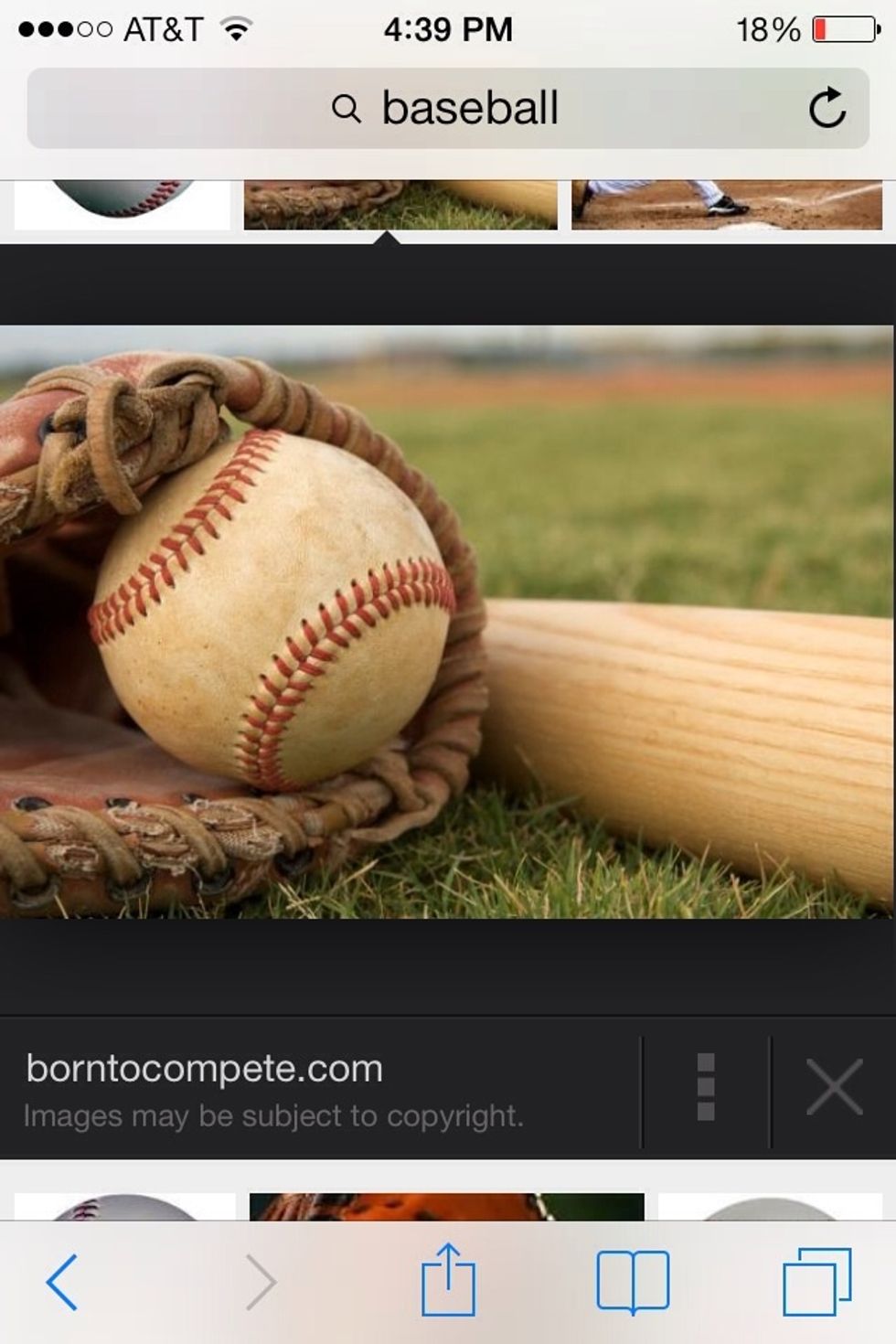Screen dimensions: 896x1344
Task: Close the image preview panel
Action: click(x=834, y=1087)
